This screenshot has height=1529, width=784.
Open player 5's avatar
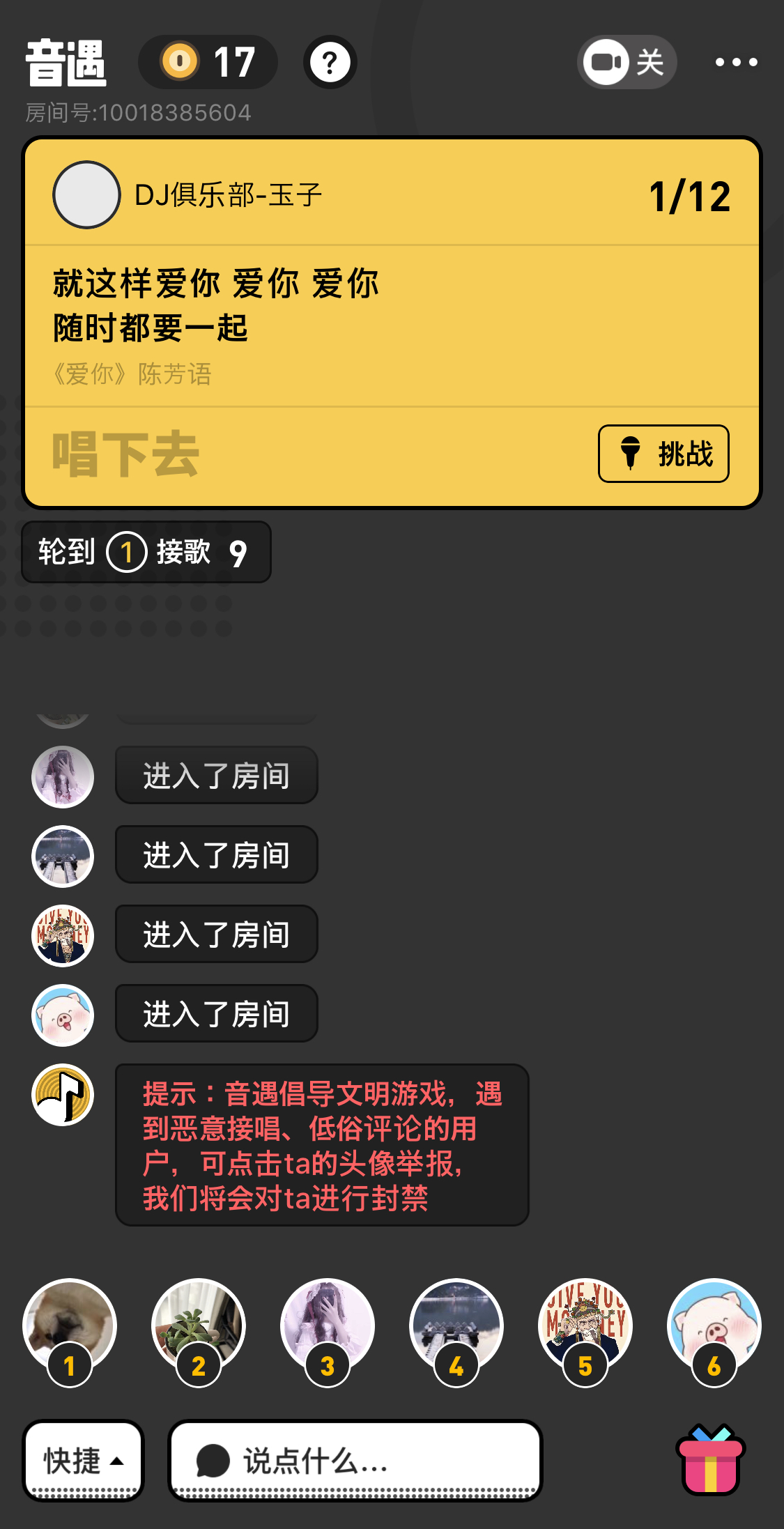(x=585, y=1326)
